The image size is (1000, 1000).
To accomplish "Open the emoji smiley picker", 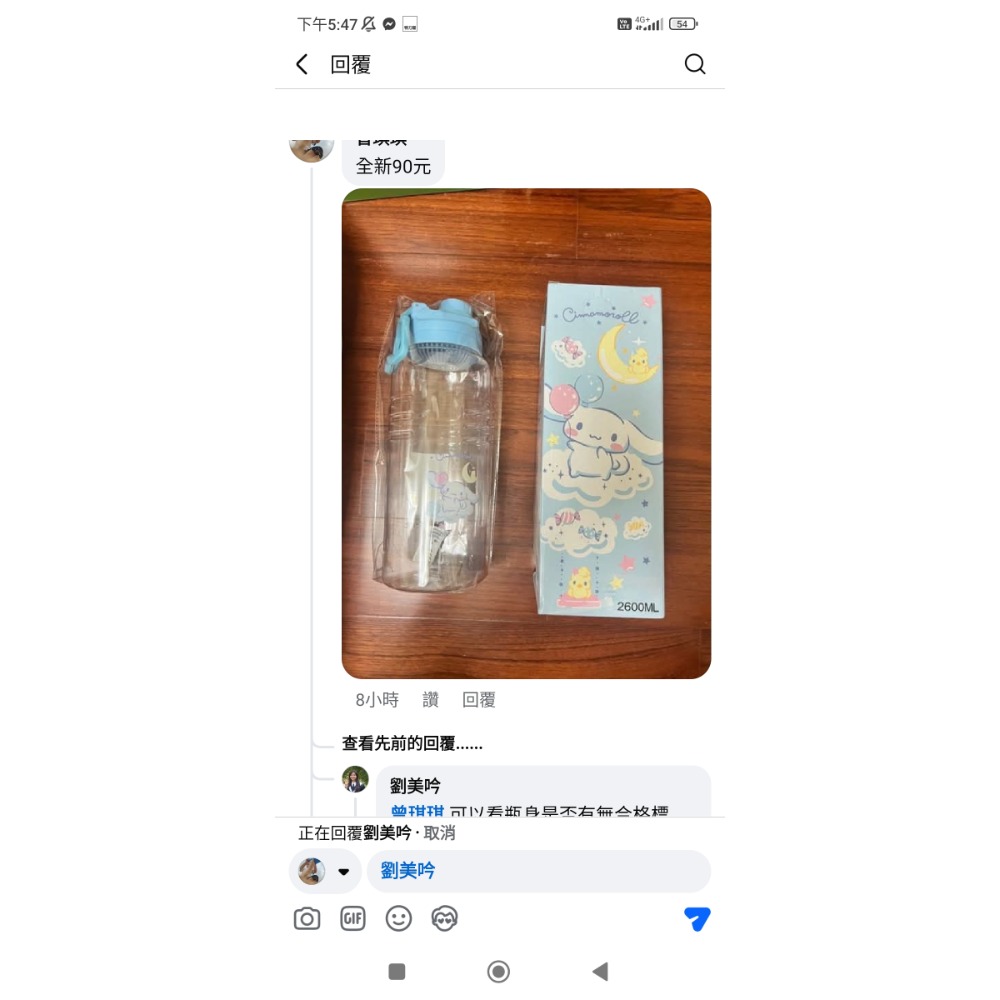I will coord(399,919).
